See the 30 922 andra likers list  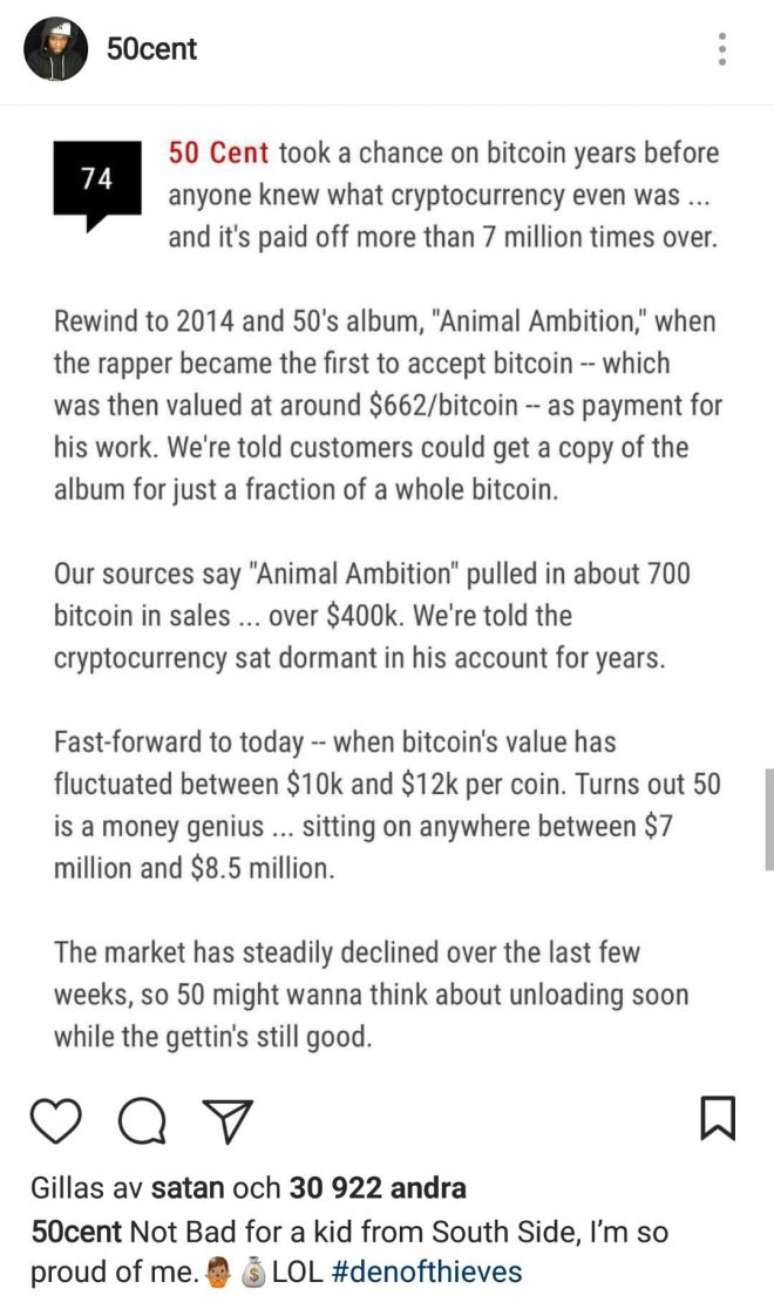click(x=377, y=1187)
